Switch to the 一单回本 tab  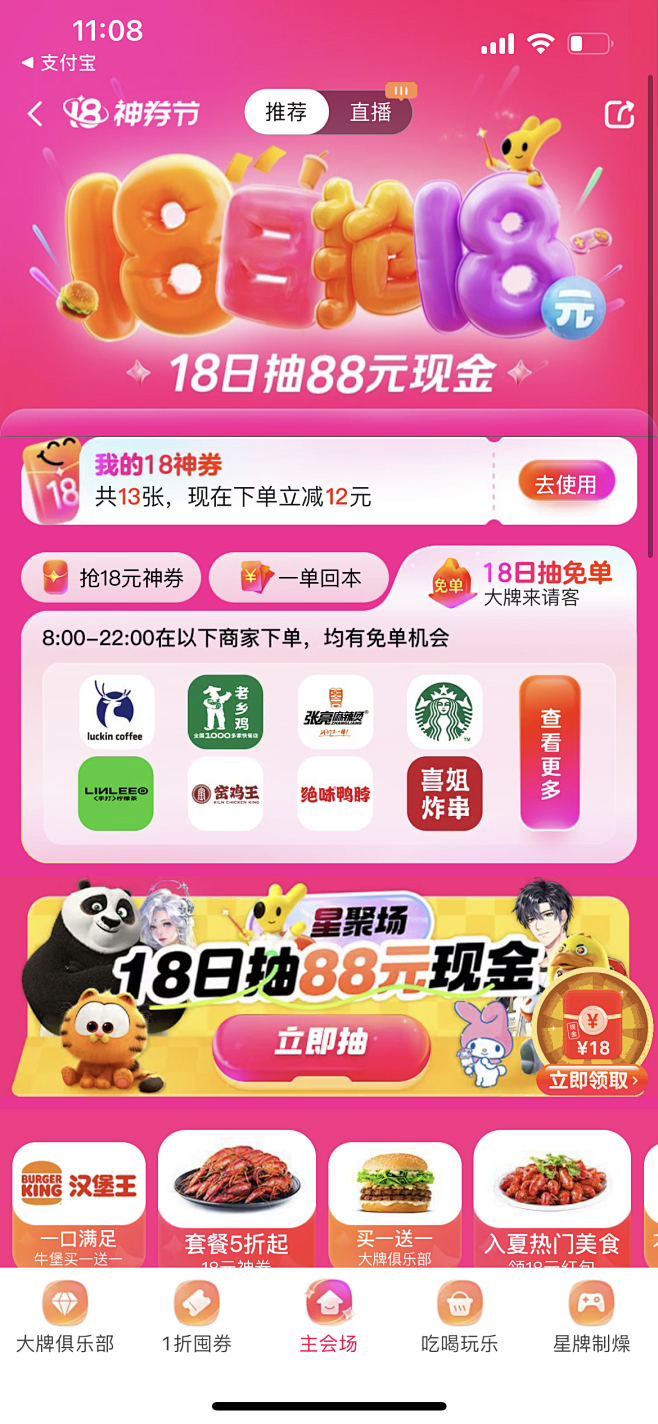pyautogui.click(x=298, y=577)
